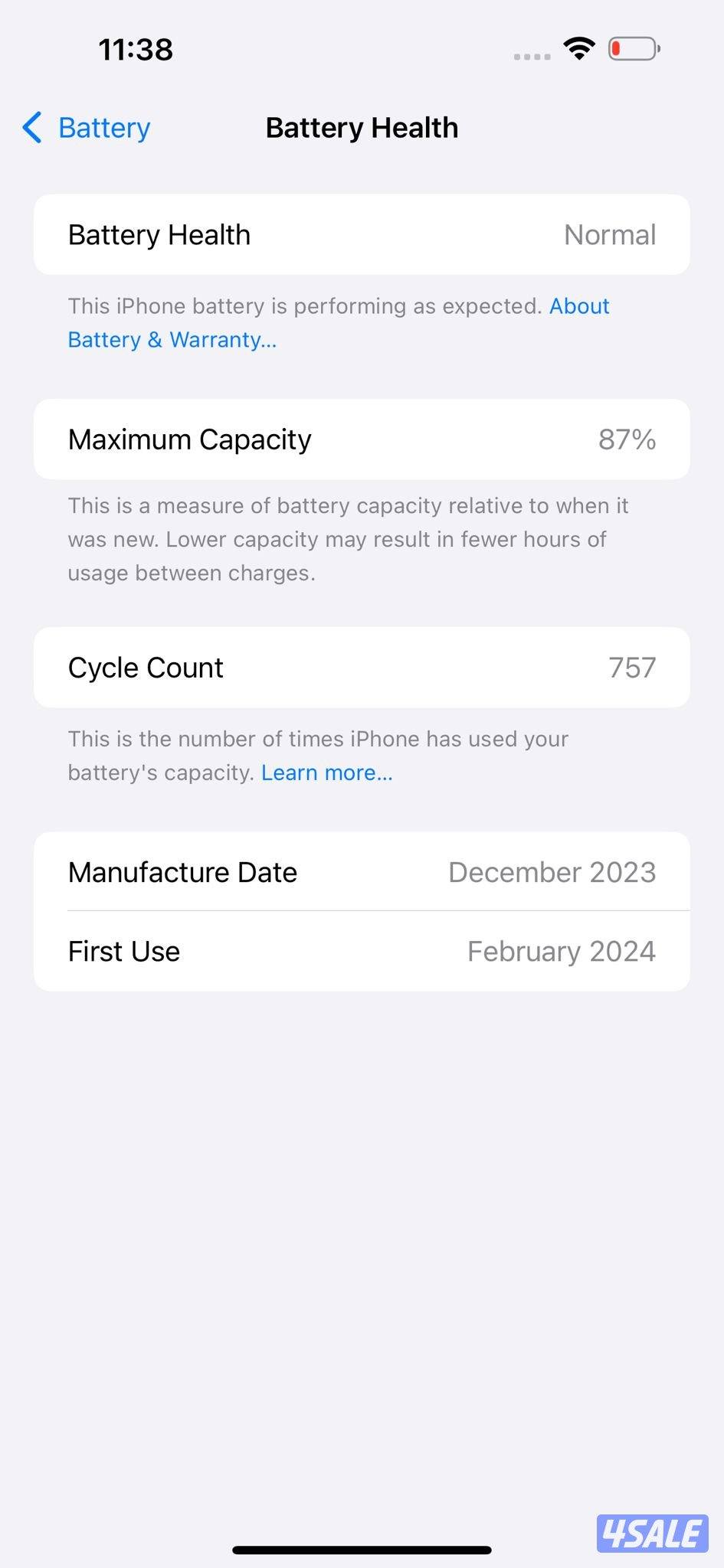Open About Battery & Warranty link

(x=172, y=339)
